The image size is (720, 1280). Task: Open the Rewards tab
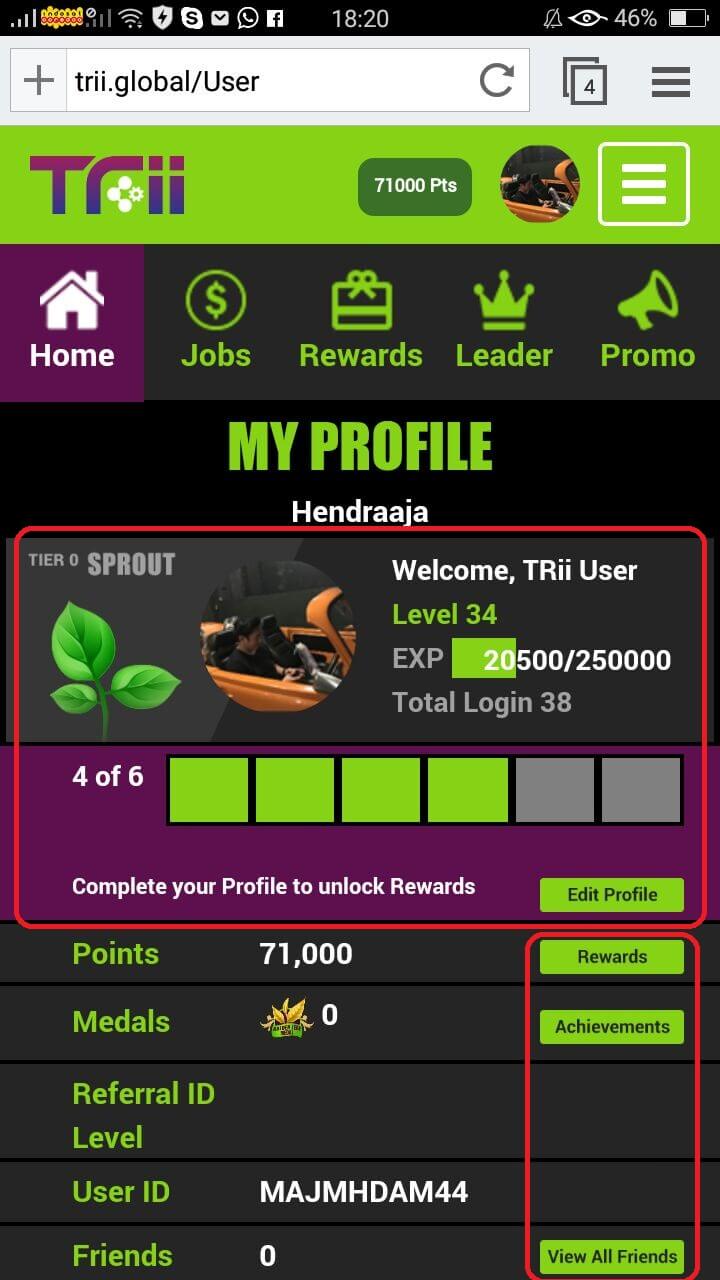[x=360, y=323]
